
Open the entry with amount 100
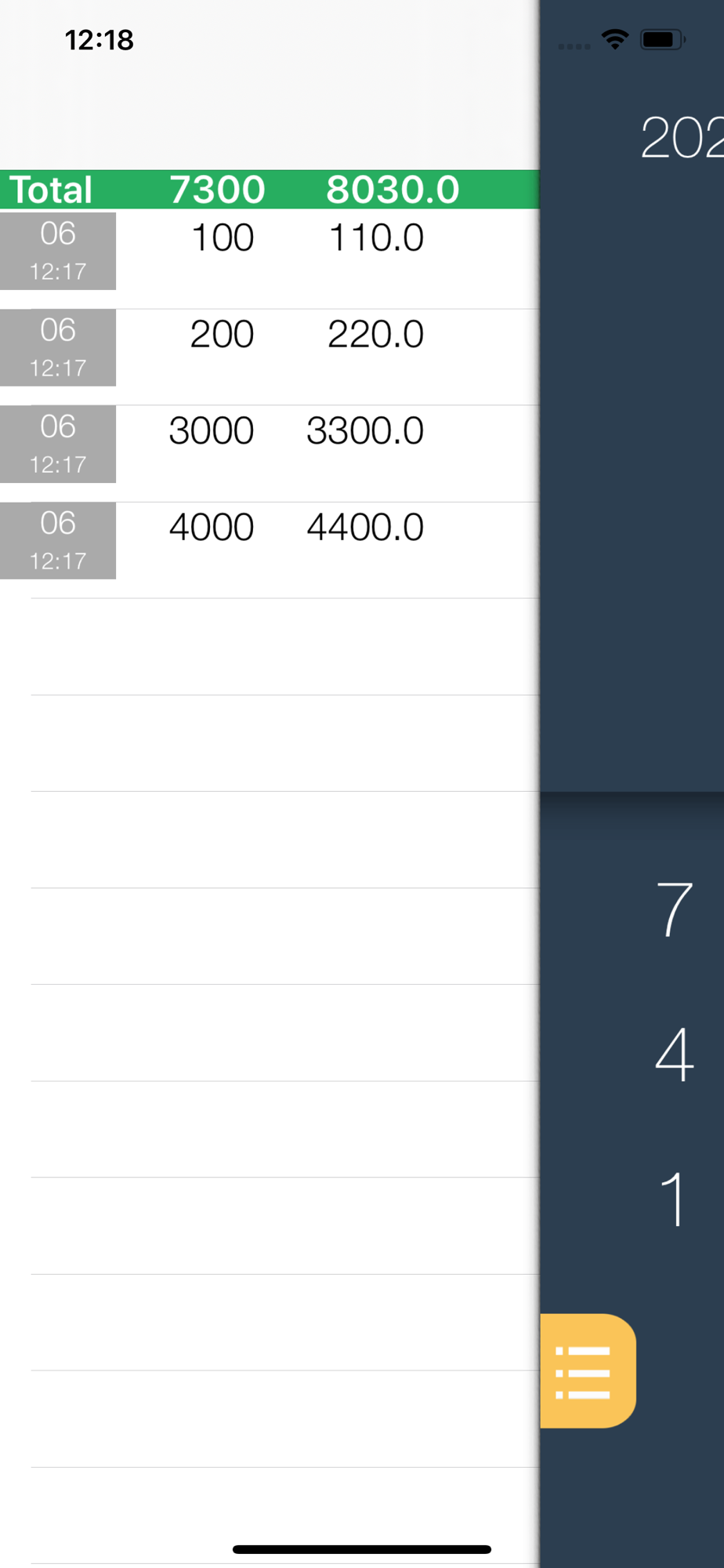pos(270,260)
